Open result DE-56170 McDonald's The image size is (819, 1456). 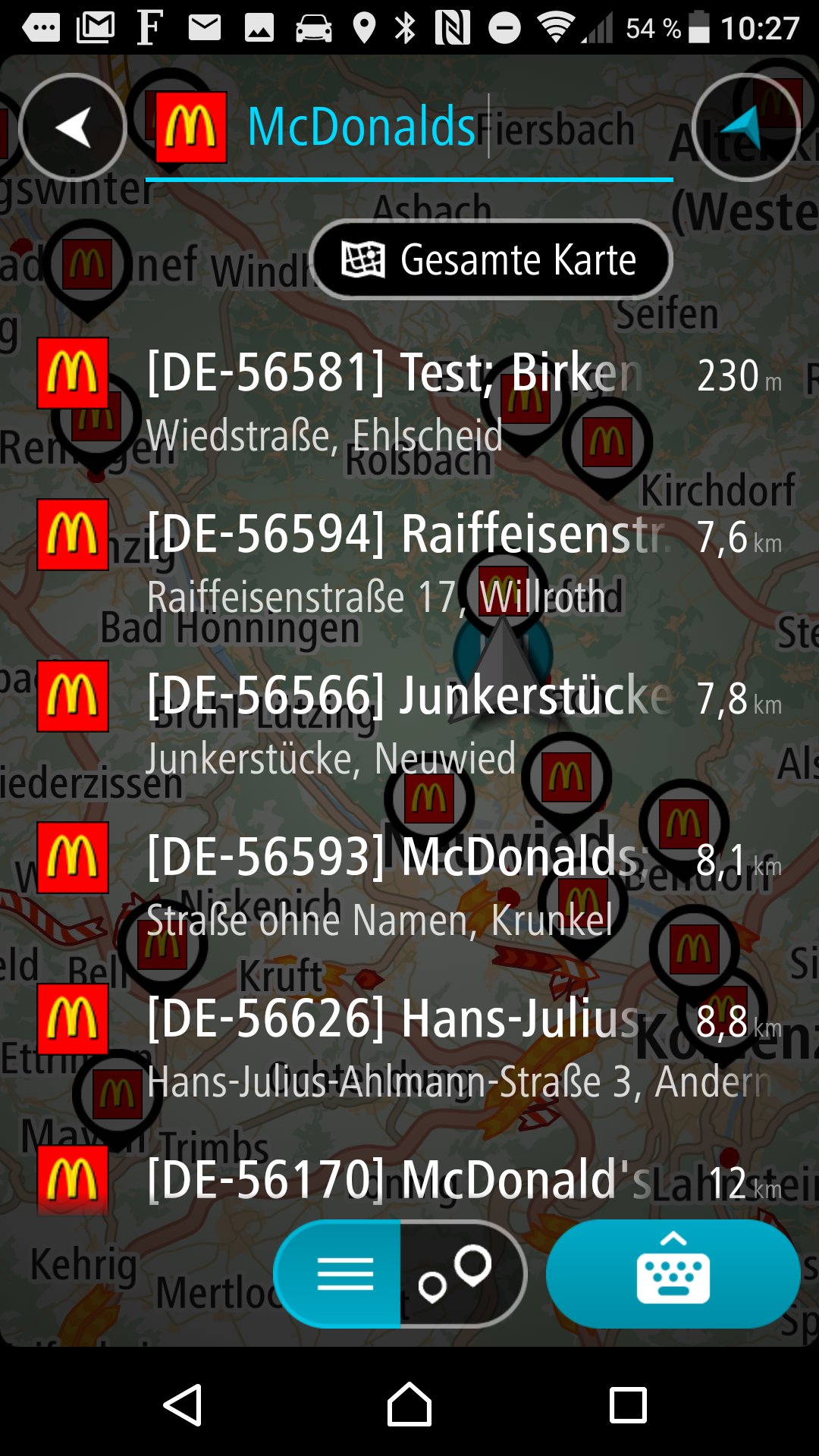click(409, 1179)
